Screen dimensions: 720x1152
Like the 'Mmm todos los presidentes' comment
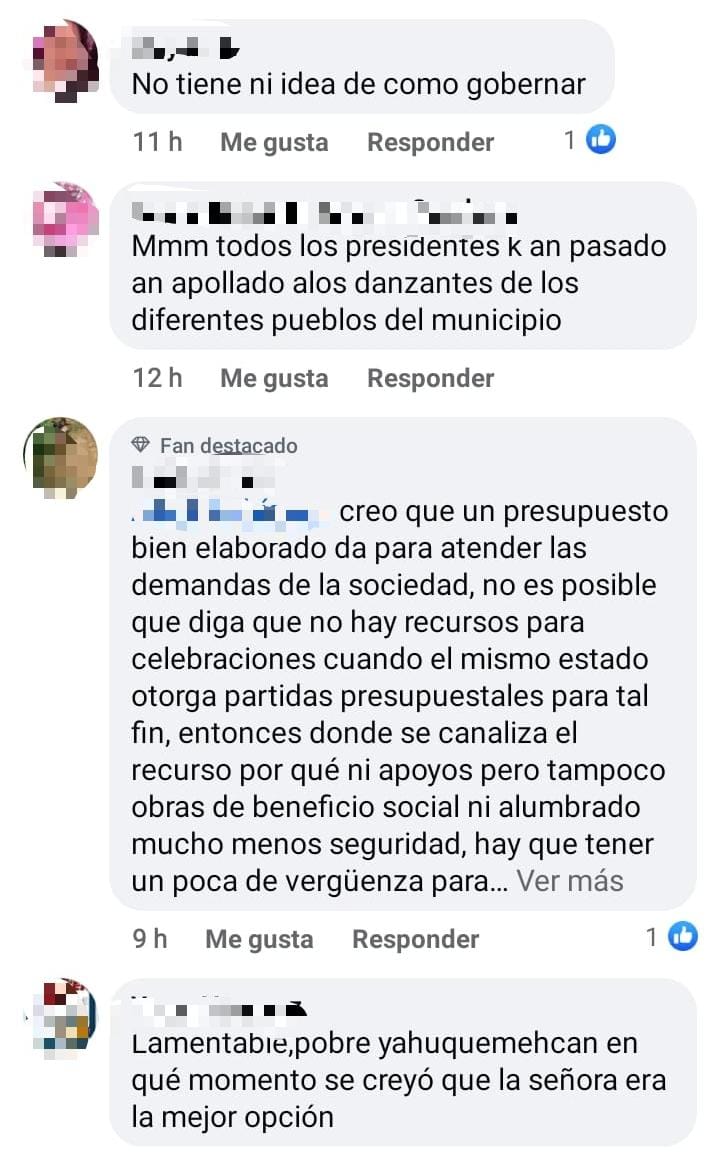(x=274, y=378)
